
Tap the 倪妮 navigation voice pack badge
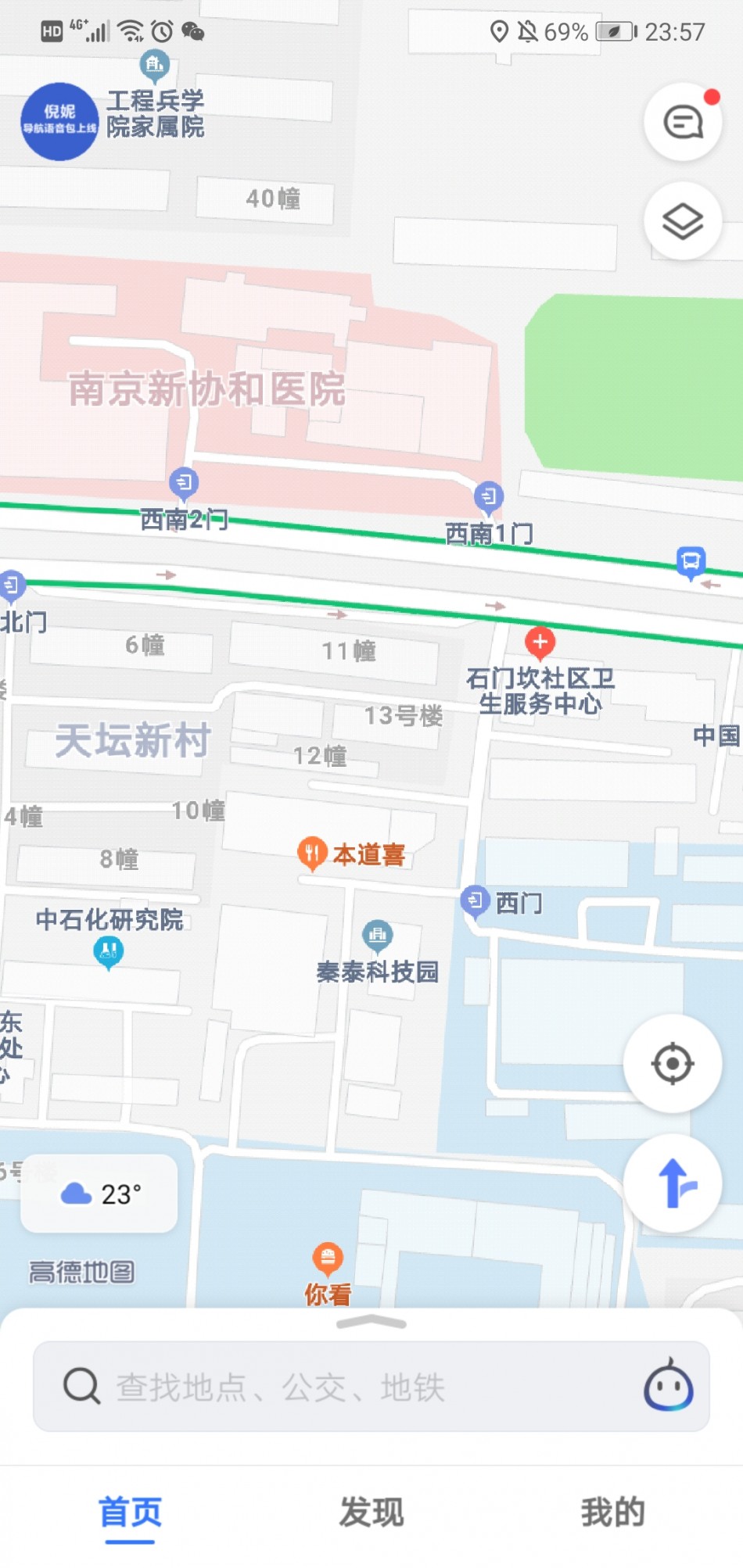click(x=59, y=121)
